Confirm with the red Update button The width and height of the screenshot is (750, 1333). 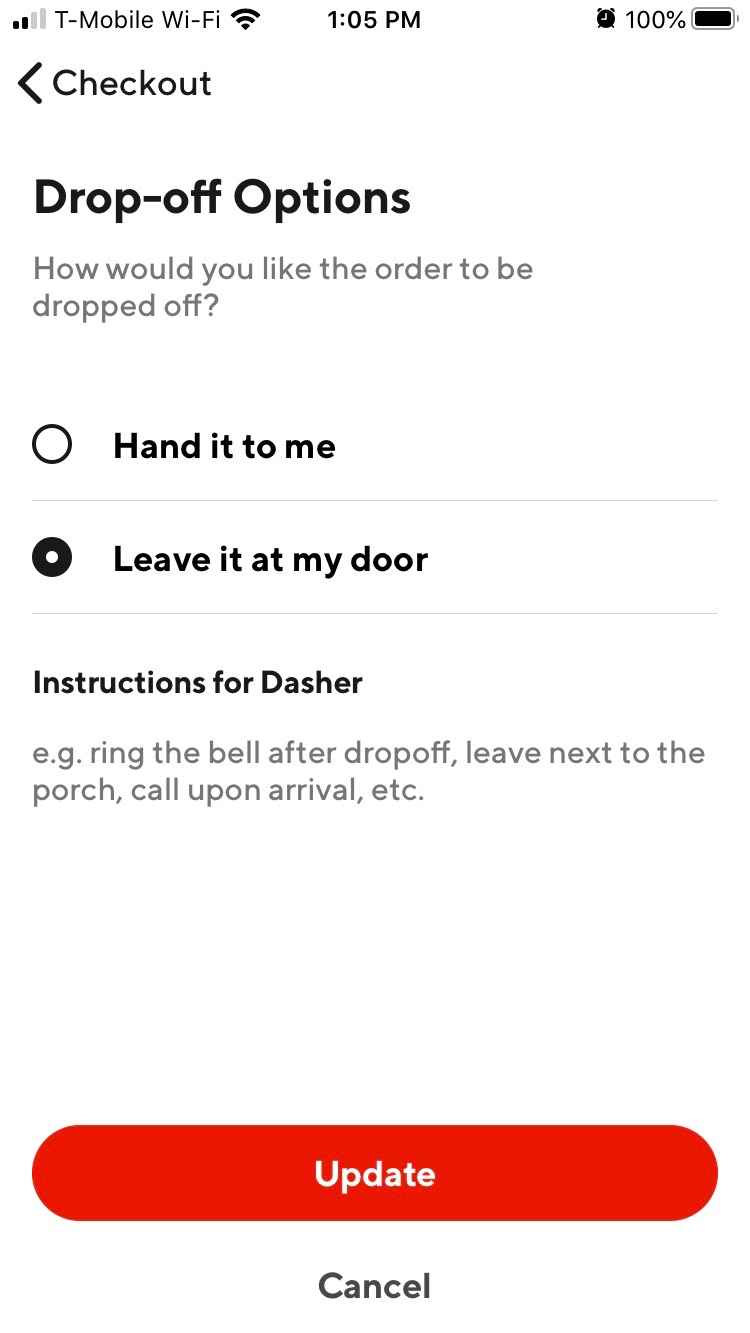(x=375, y=1173)
